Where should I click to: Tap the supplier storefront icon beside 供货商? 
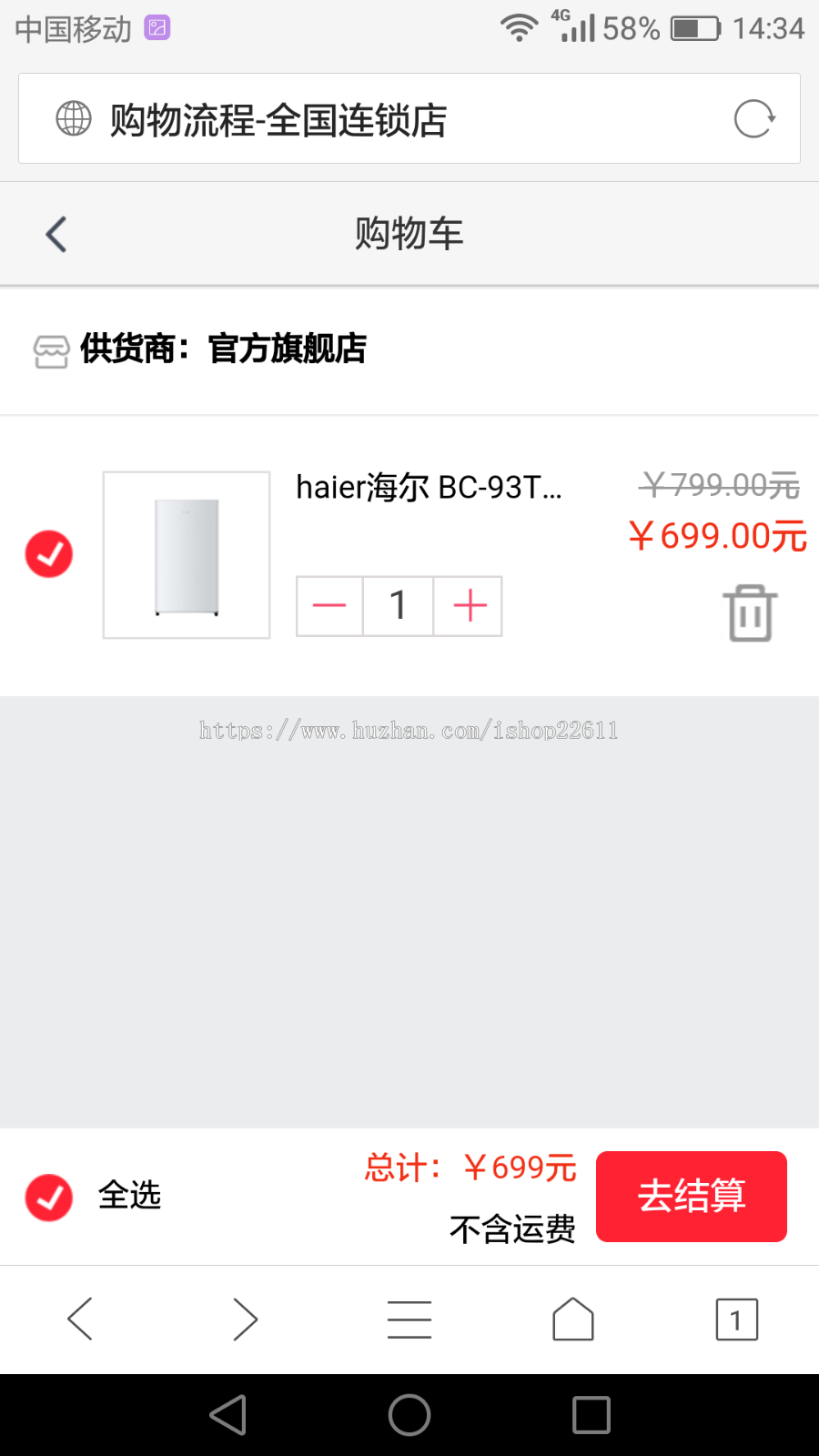pyautogui.click(x=50, y=350)
